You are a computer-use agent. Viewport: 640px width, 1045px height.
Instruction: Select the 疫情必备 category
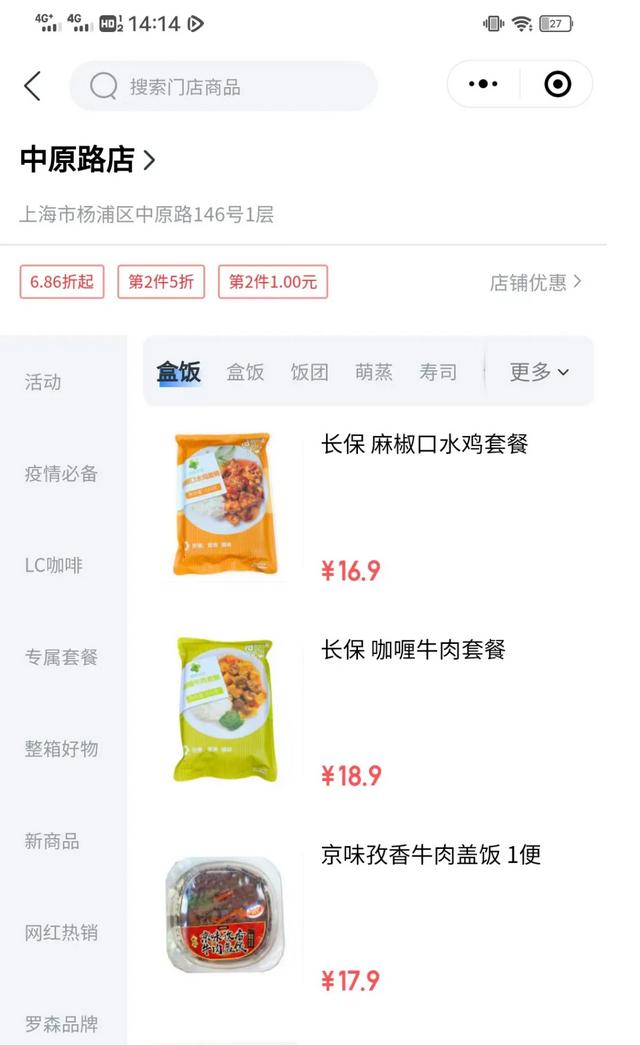[x=61, y=474]
